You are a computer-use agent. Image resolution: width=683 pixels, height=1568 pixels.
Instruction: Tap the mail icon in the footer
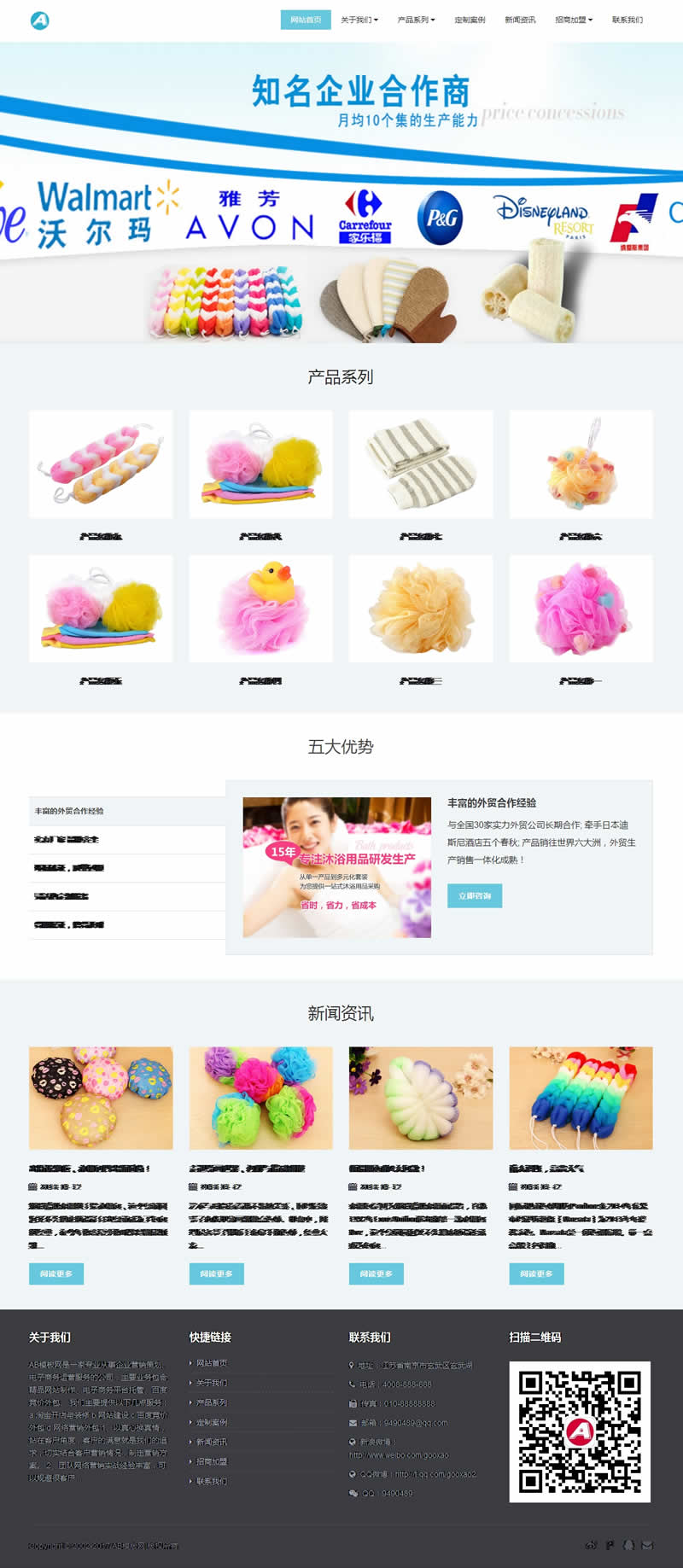647,1545
